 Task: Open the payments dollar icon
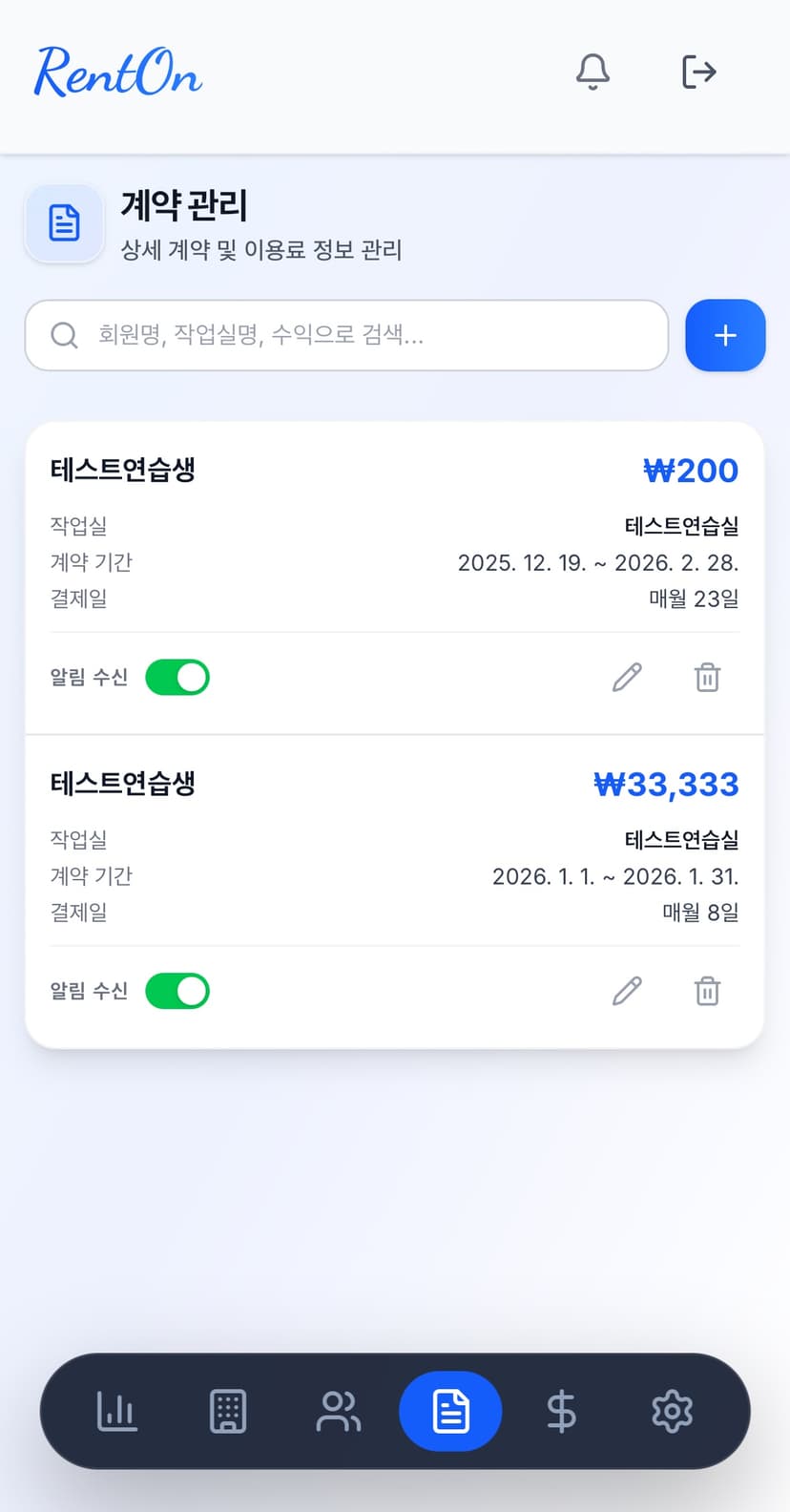562,1410
